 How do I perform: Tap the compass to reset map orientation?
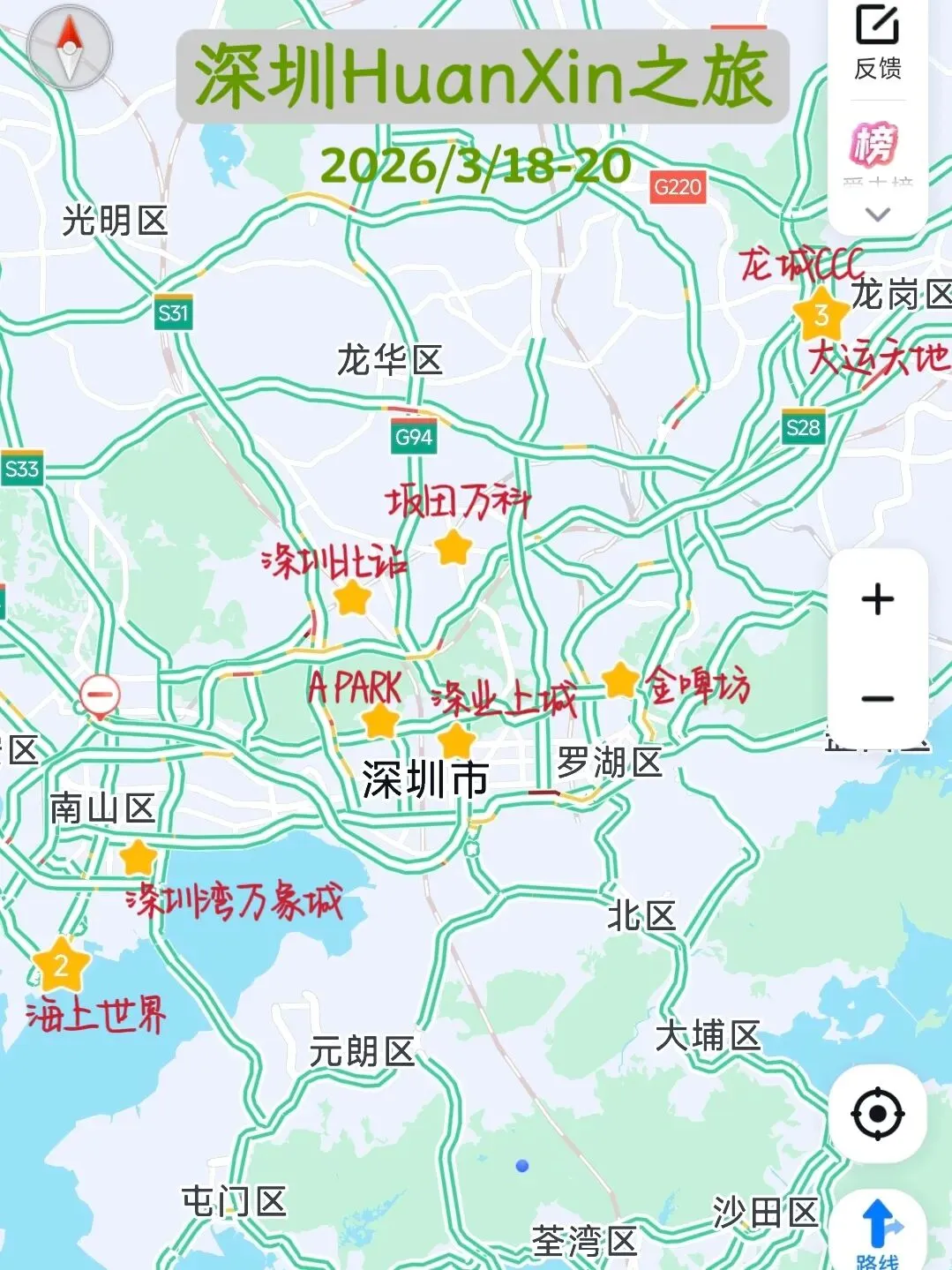pos(70,47)
